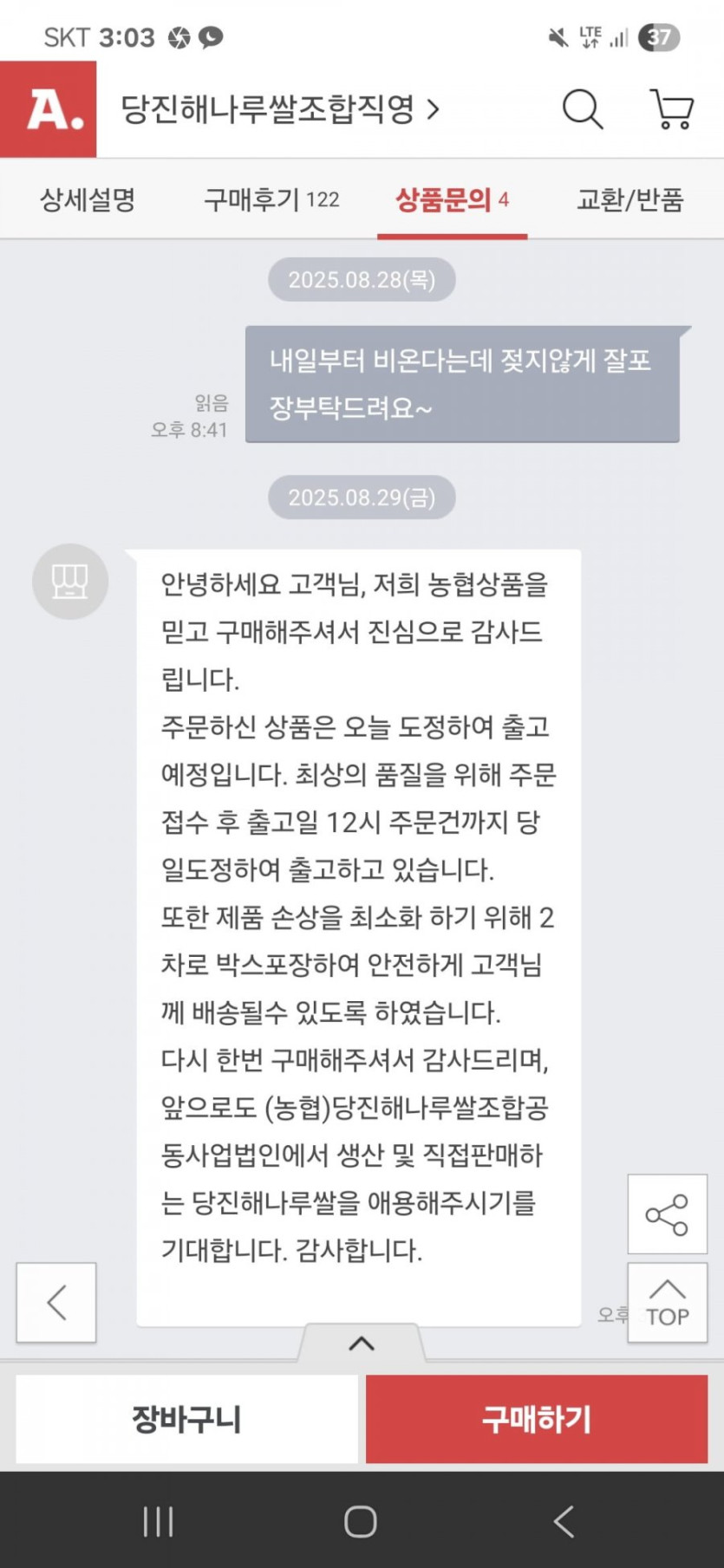Open recent apps from the navigation bar
Image resolution: width=724 pixels, height=1568 pixels.
[x=158, y=1521]
